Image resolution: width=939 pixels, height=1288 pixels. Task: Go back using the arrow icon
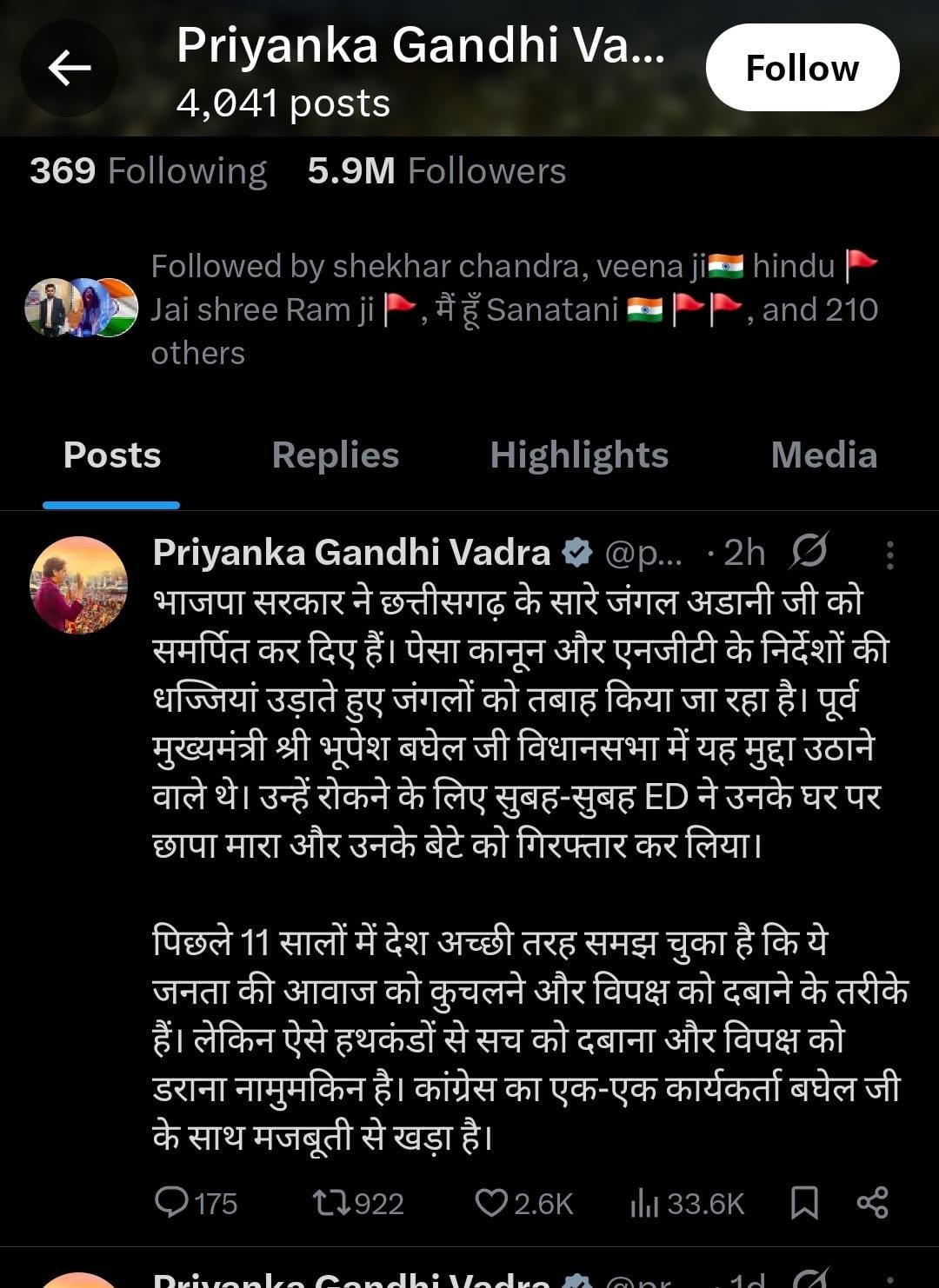tap(70, 68)
